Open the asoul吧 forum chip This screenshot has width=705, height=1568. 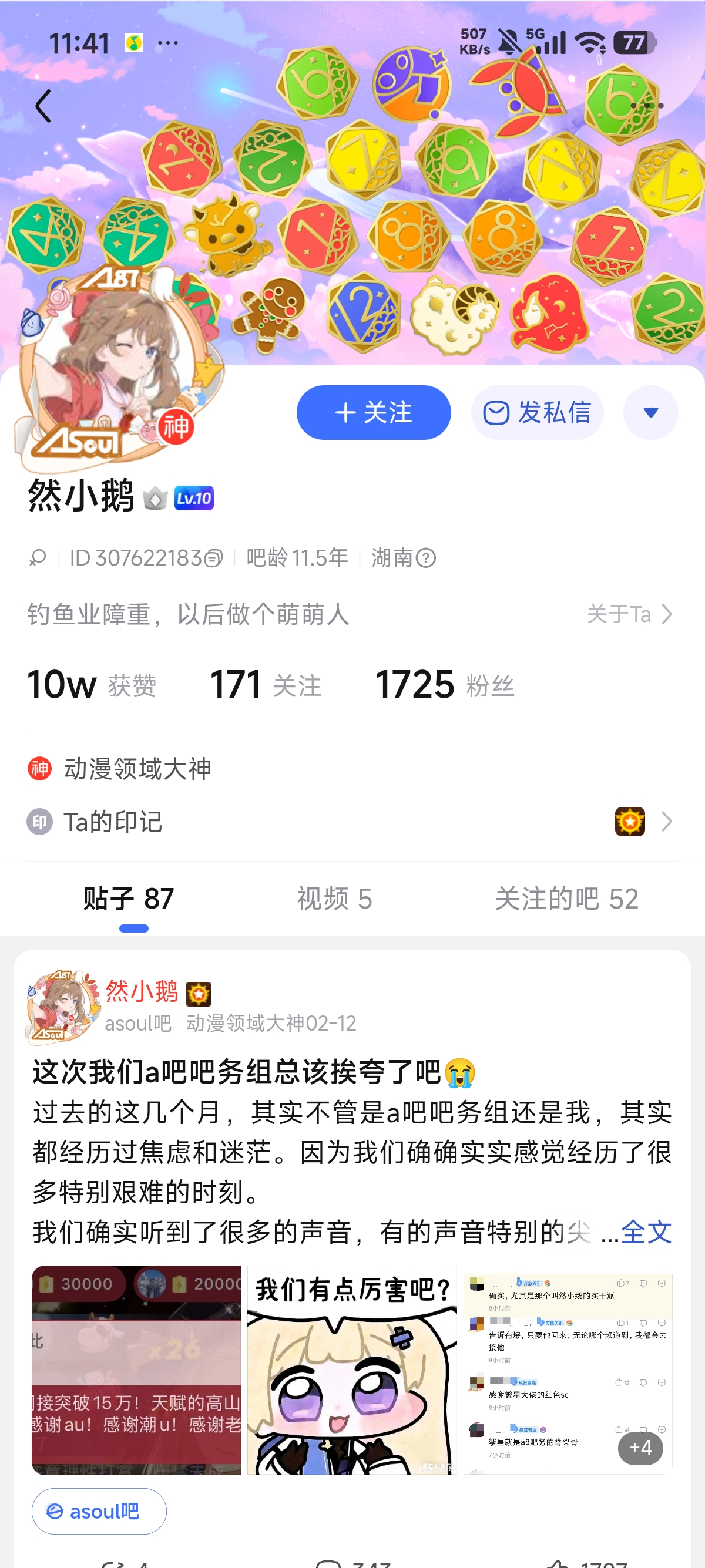pos(99,1511)
